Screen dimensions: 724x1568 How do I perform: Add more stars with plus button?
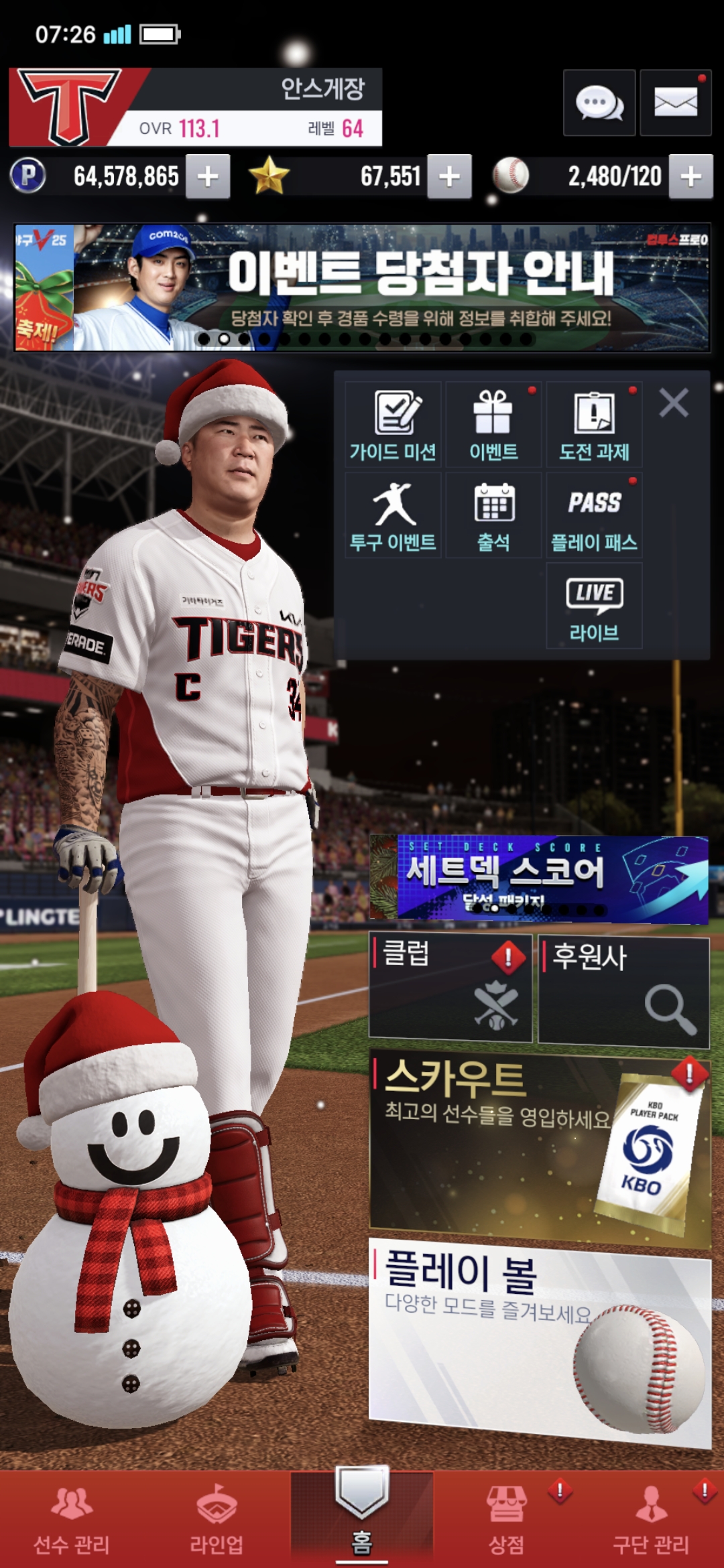(x=449, y=176)
